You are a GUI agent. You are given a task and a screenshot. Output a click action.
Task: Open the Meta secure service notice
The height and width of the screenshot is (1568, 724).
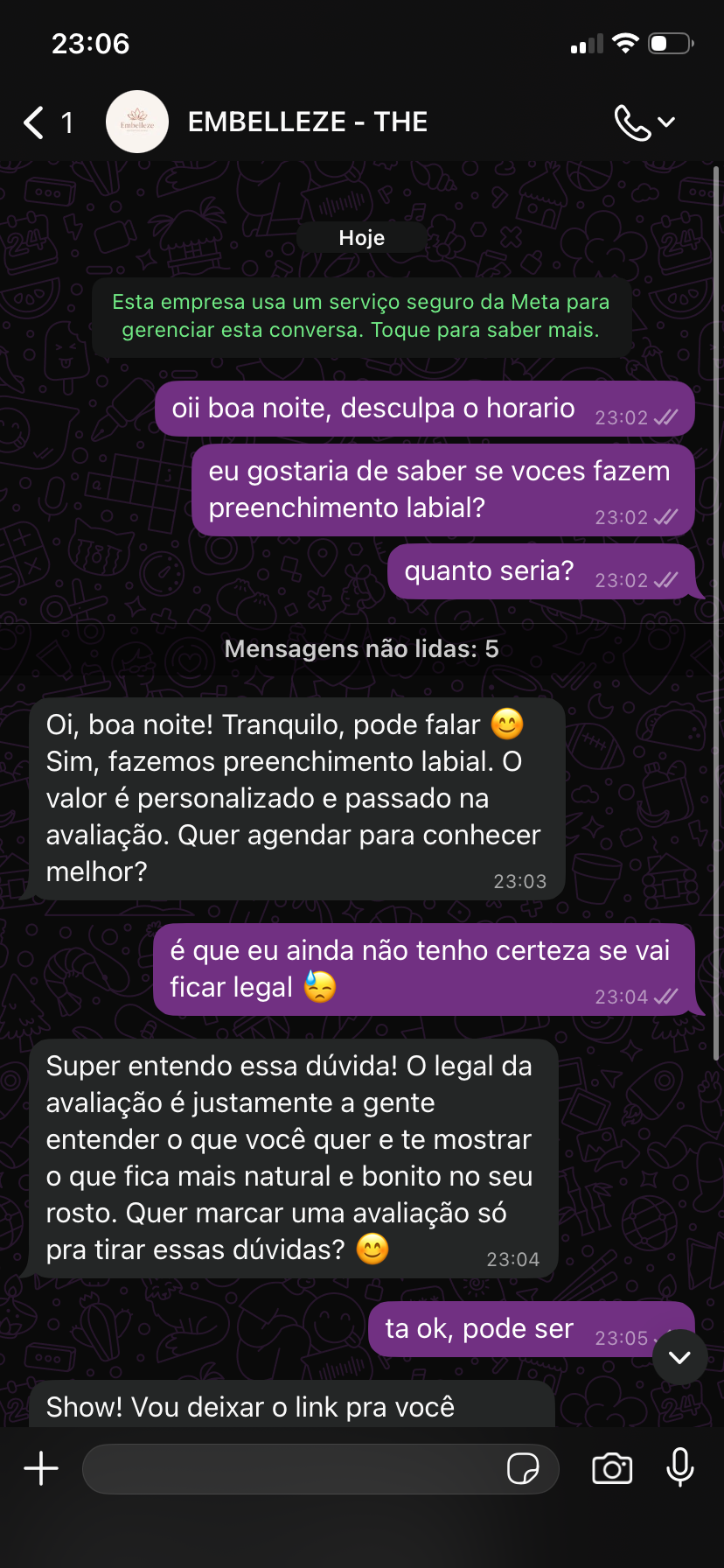pyautogui.click(x=361, y=316)
